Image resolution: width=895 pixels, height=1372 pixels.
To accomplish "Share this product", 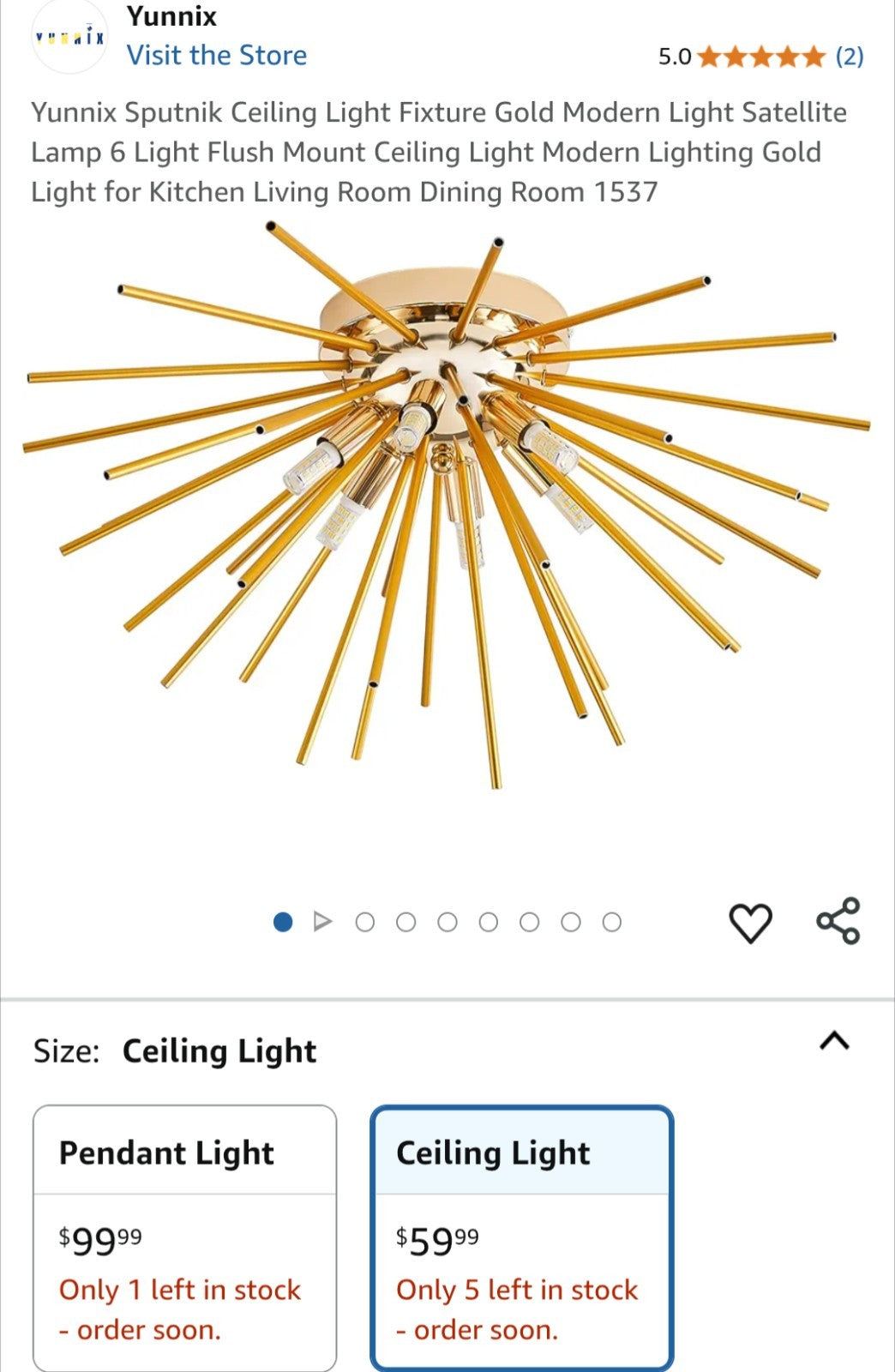I will point(838,921).
